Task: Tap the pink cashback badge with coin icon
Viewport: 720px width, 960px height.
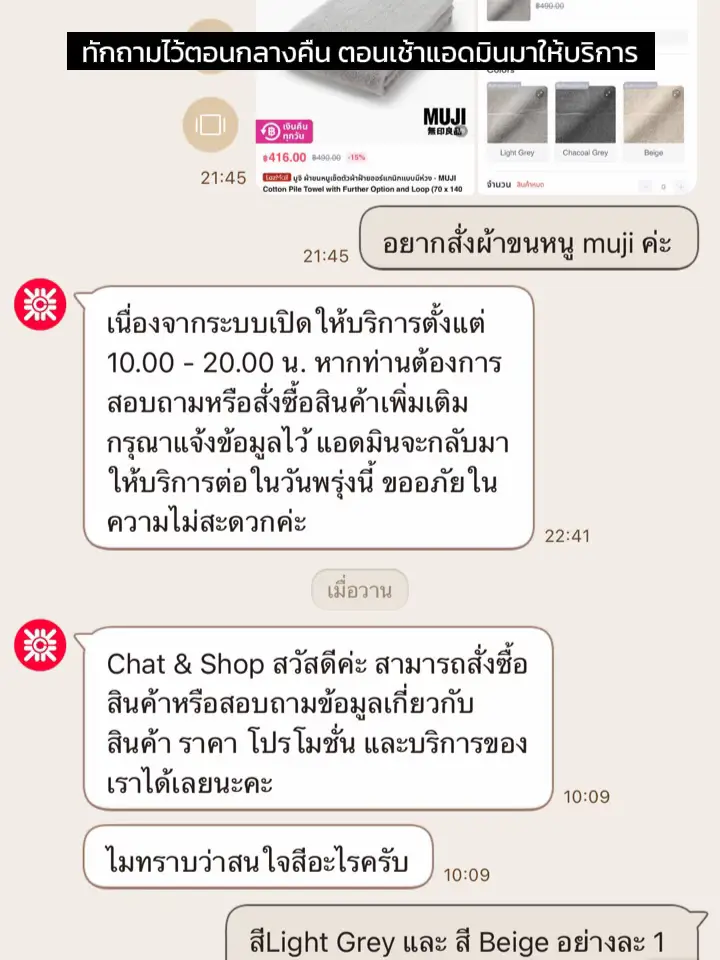Action: [x=284, y=130]
